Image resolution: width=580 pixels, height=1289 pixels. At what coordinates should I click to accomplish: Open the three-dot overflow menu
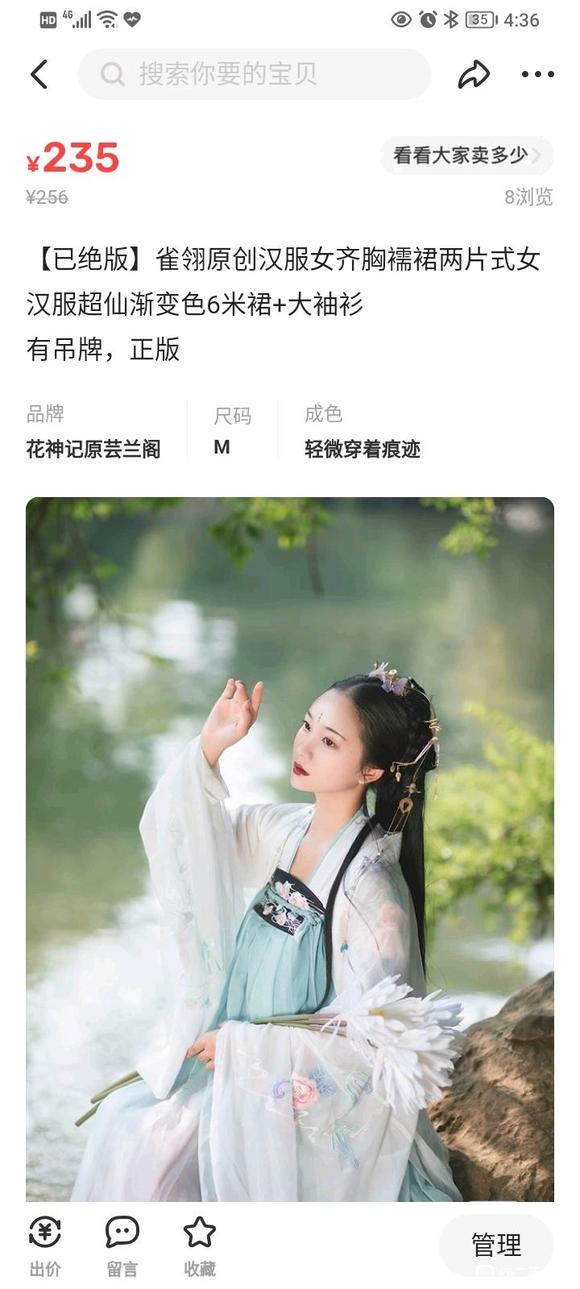(537, 74)
